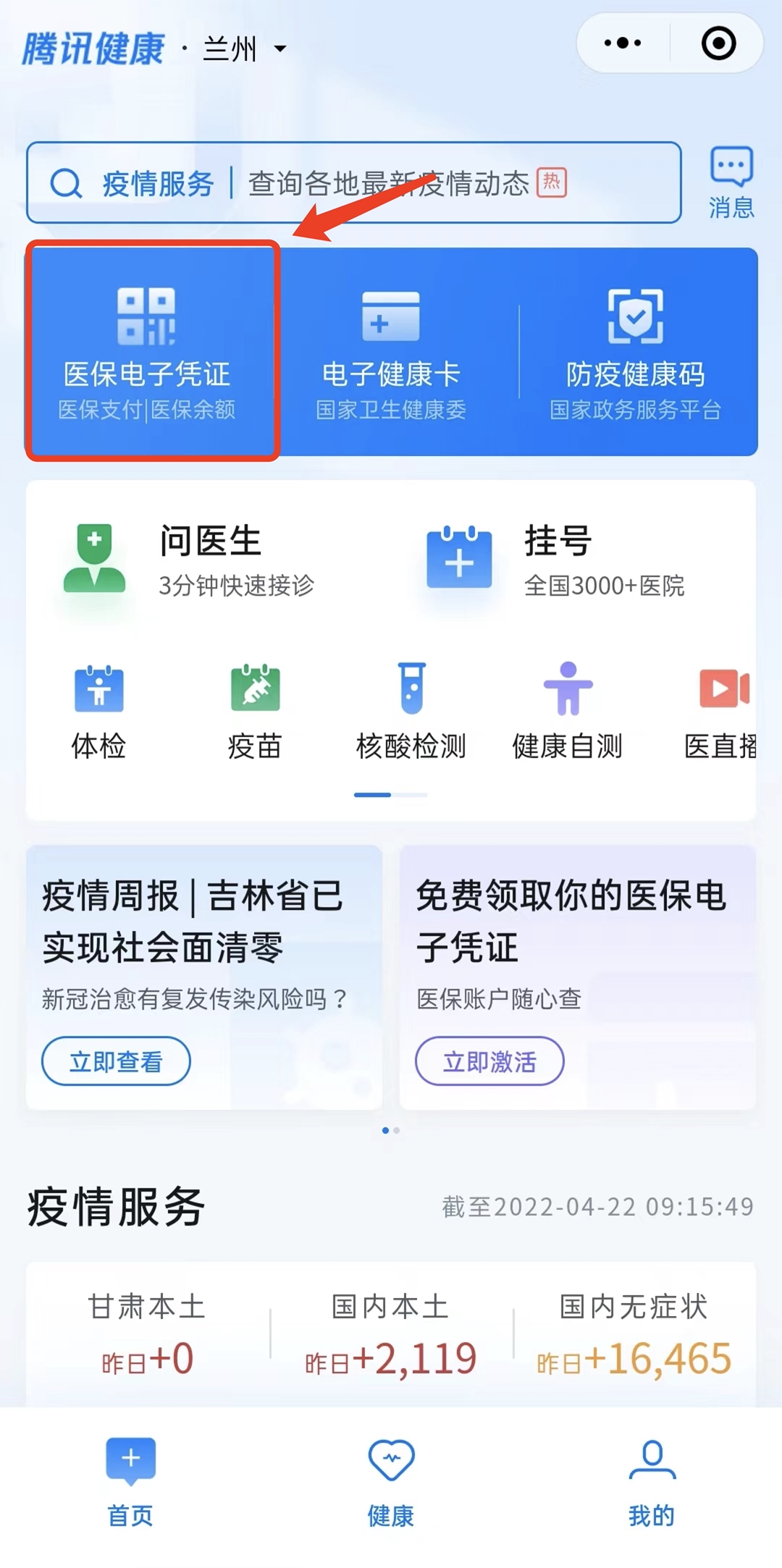The width and height of the screenshot is (782, 1568).
Task: Tap the 疫情服务 search box
Action: click(x=353, y=183)
